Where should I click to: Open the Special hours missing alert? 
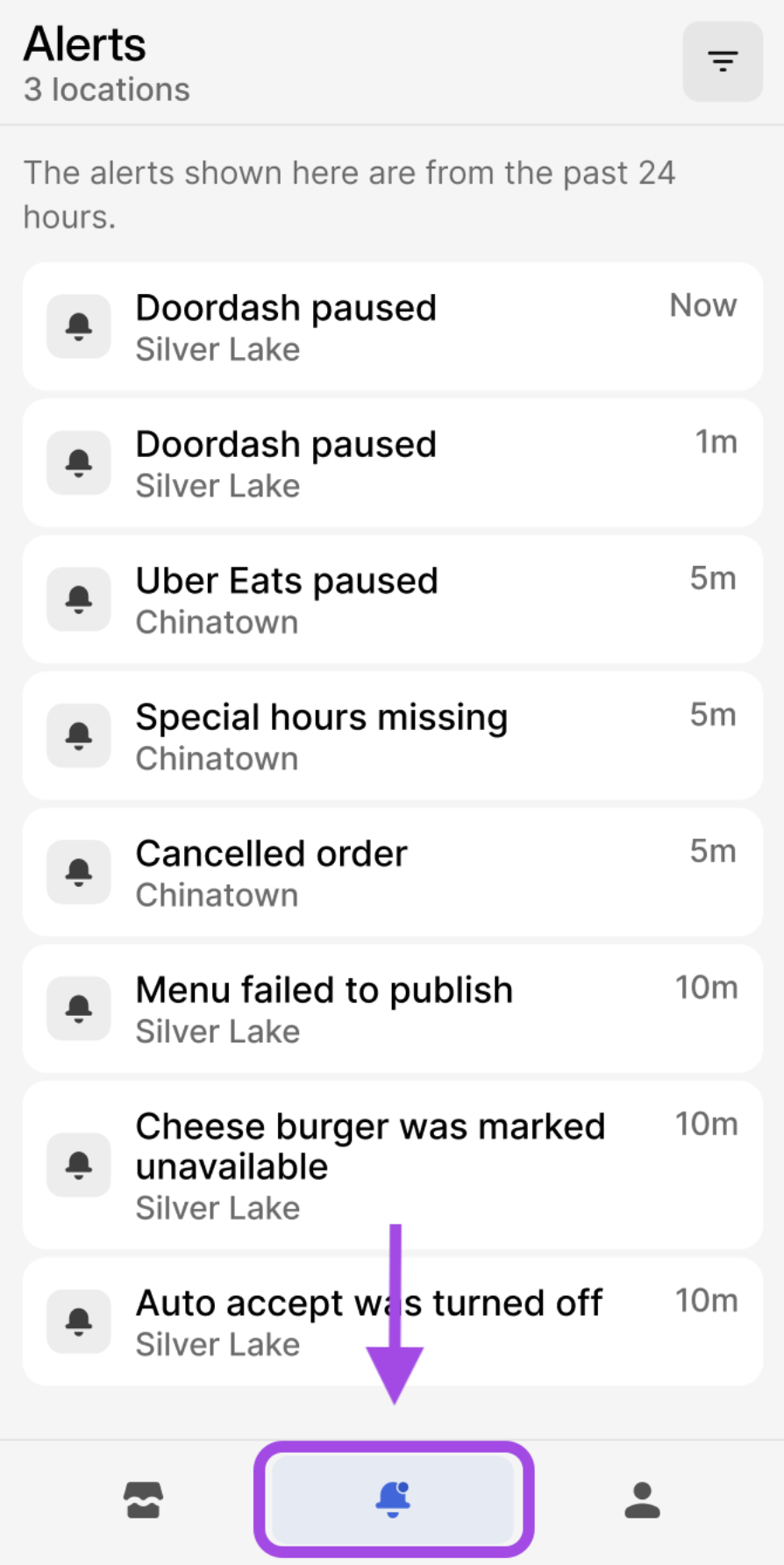click(392, 736)
